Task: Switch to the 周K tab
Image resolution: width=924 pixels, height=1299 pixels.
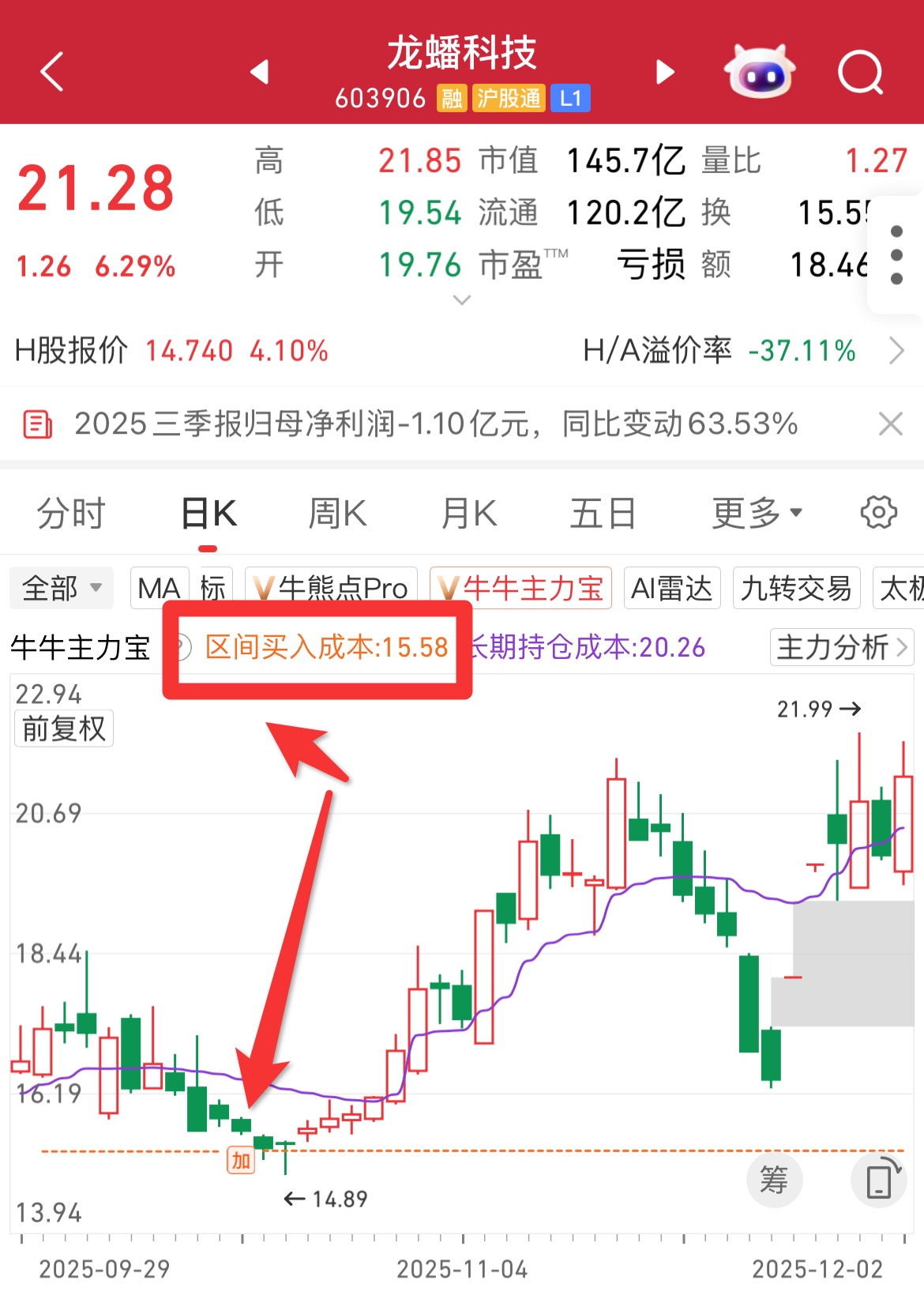Action: click(x=337, y=514)
